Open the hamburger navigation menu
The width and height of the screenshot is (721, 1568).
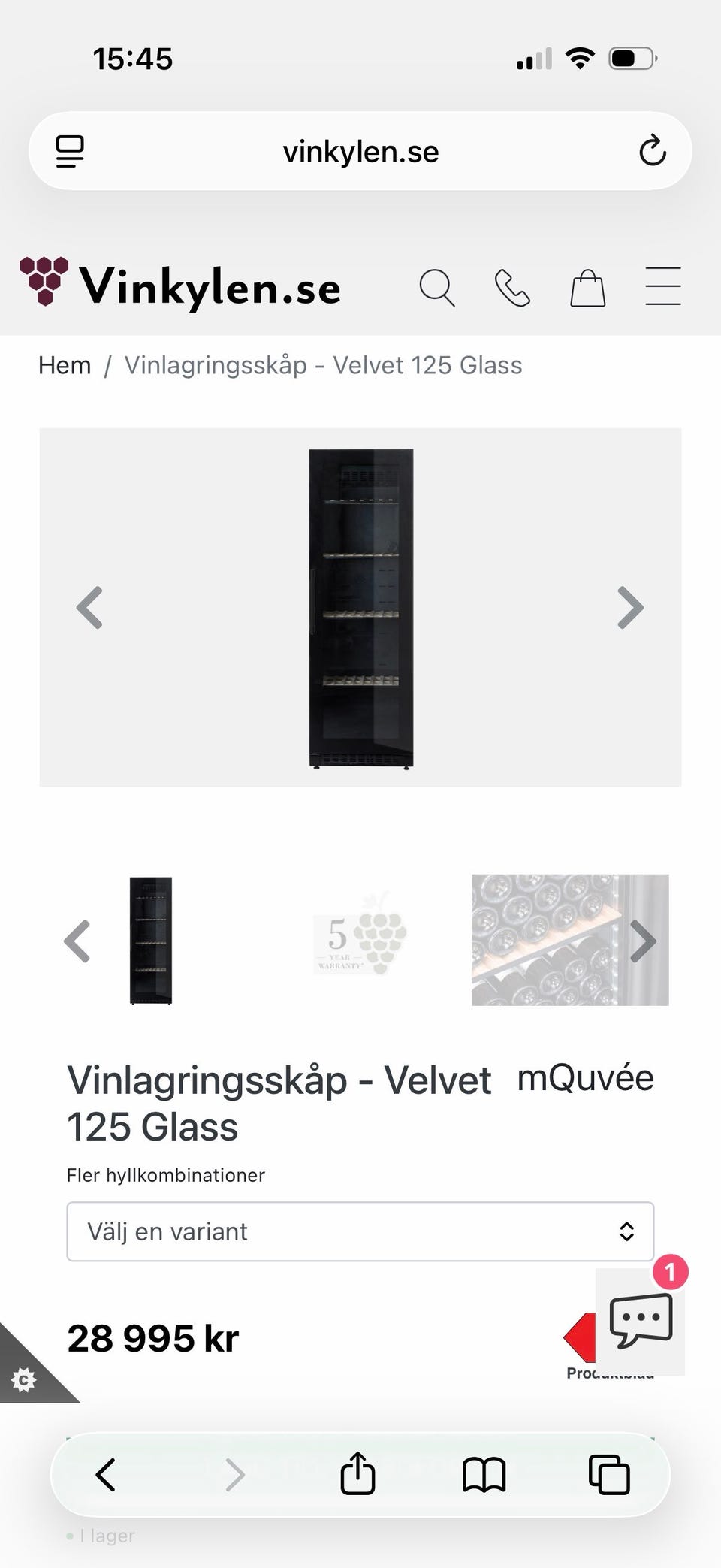(x=663, y=286)
